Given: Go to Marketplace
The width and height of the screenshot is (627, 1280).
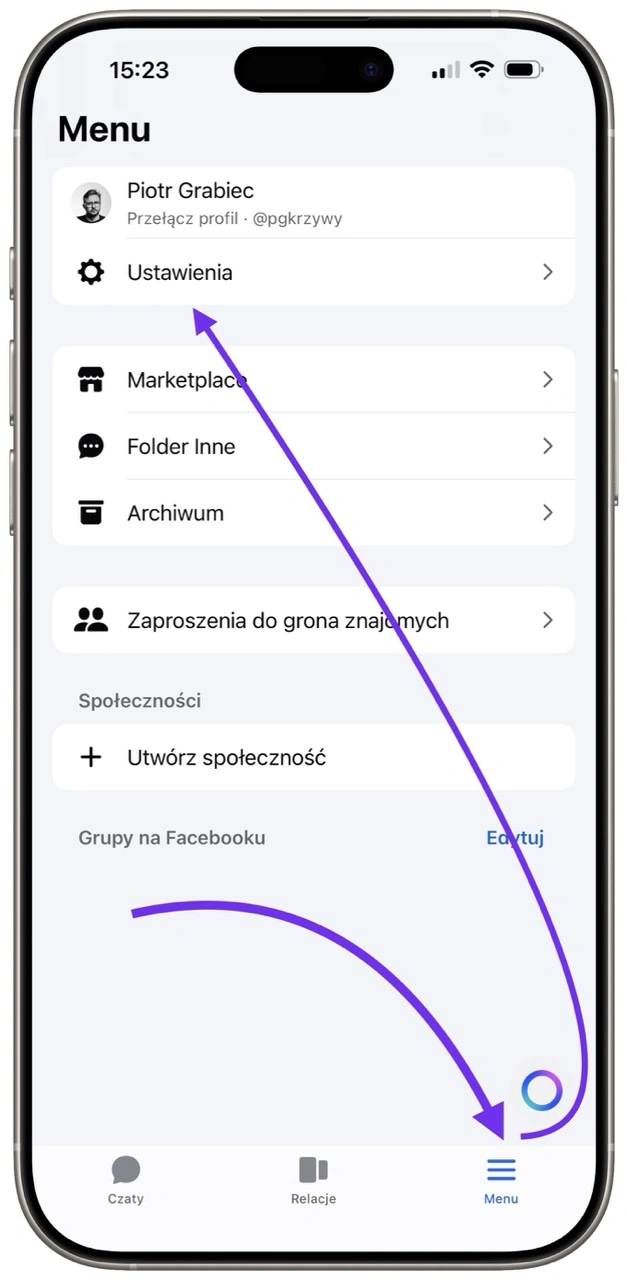Looking at the screenshot, I should [313, 380].
